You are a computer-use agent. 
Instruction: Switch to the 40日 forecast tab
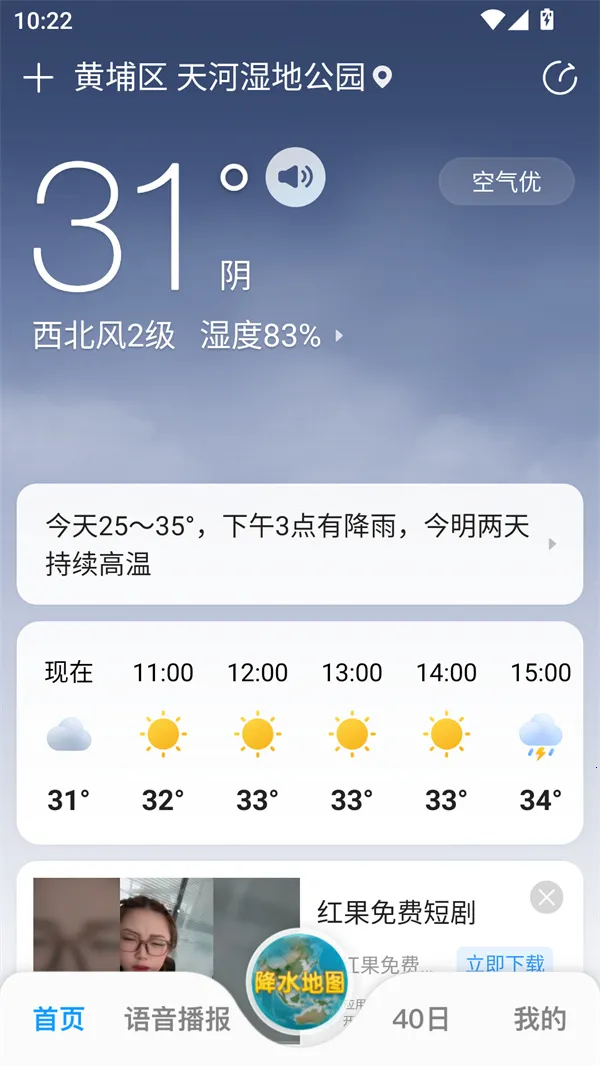click(x=421, y=1019)
